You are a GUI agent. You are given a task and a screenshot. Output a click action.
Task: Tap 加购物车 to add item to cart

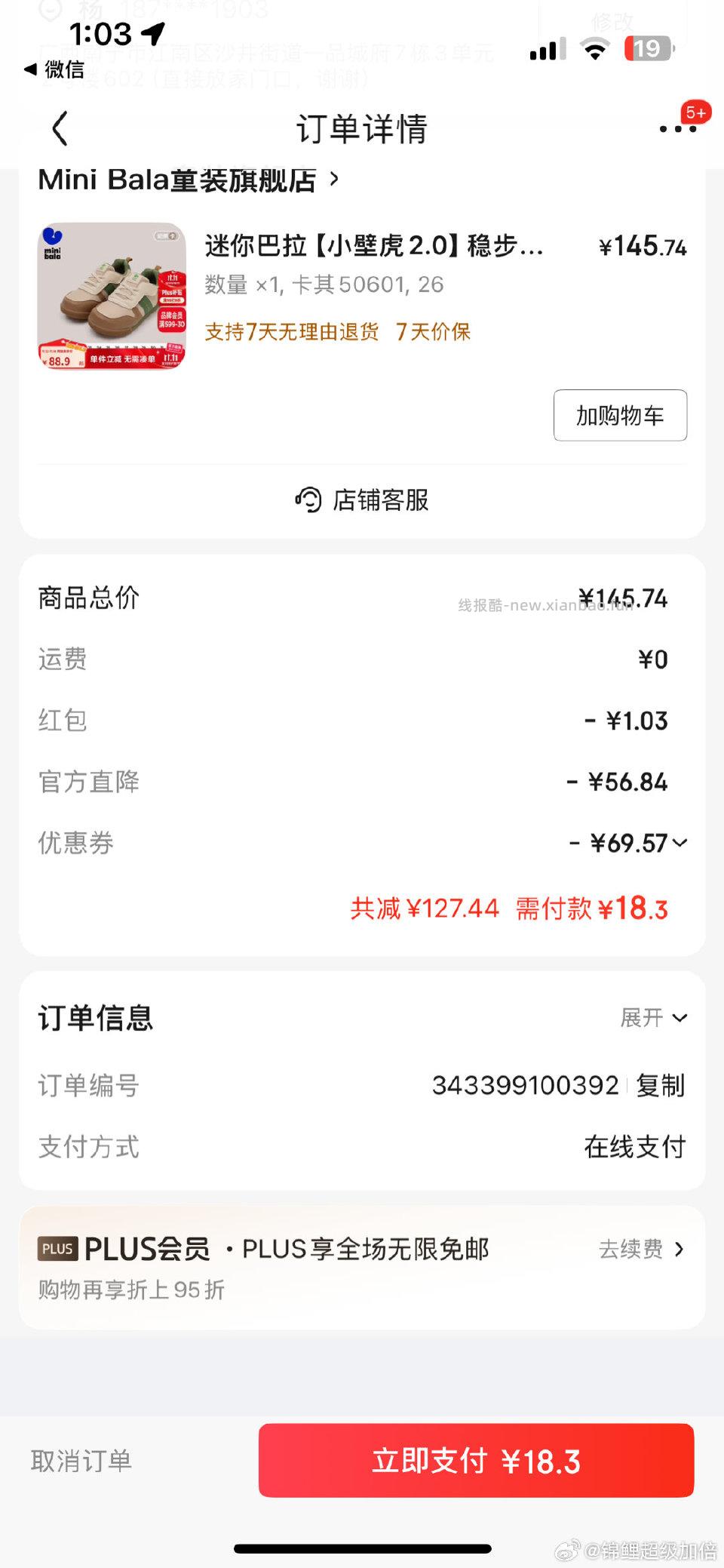point(619,415)
